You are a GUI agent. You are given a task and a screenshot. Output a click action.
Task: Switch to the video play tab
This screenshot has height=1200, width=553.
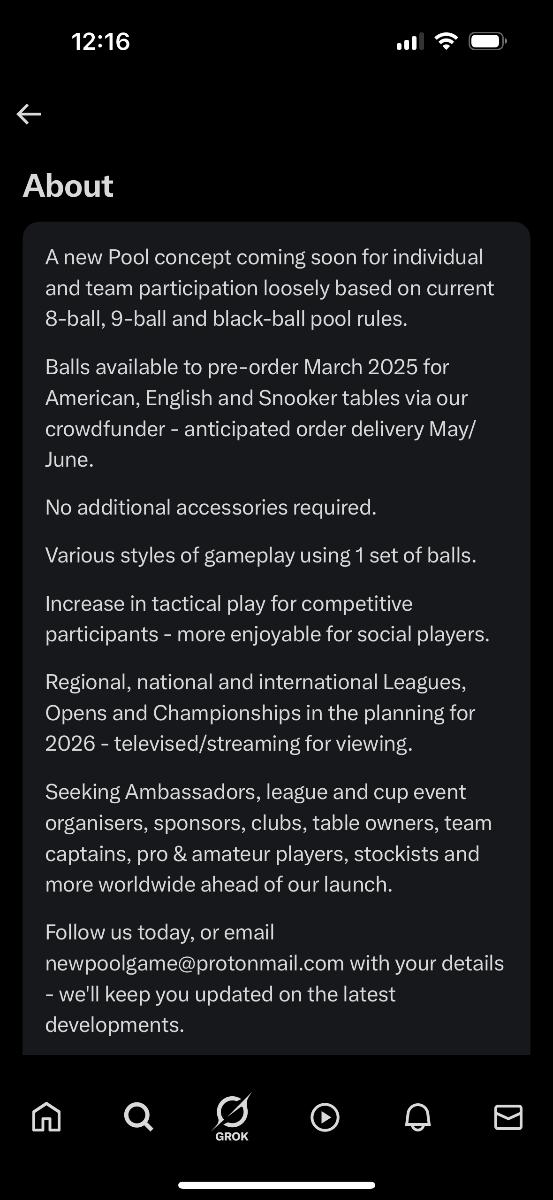325,1117
